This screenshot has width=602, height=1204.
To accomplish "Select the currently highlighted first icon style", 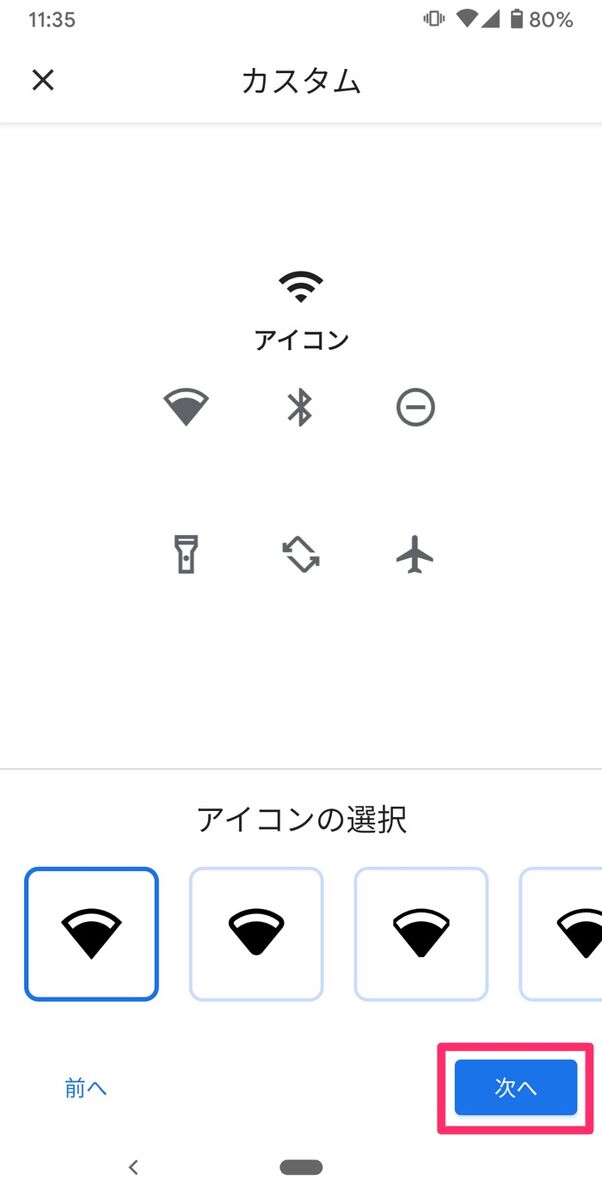I will click(92, 934).
